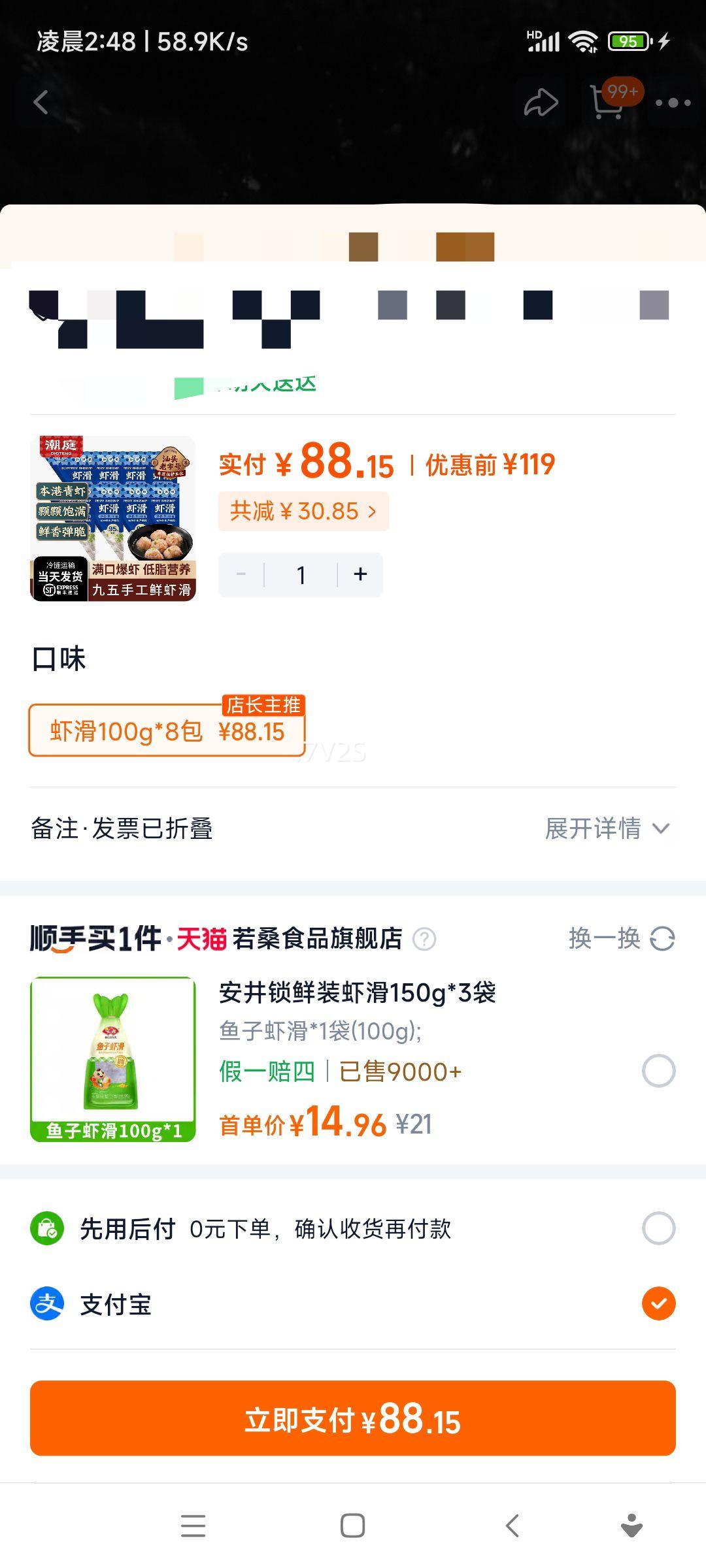Tap the Alipay logo icon

pyautogui.click(x=46, y=1304)
